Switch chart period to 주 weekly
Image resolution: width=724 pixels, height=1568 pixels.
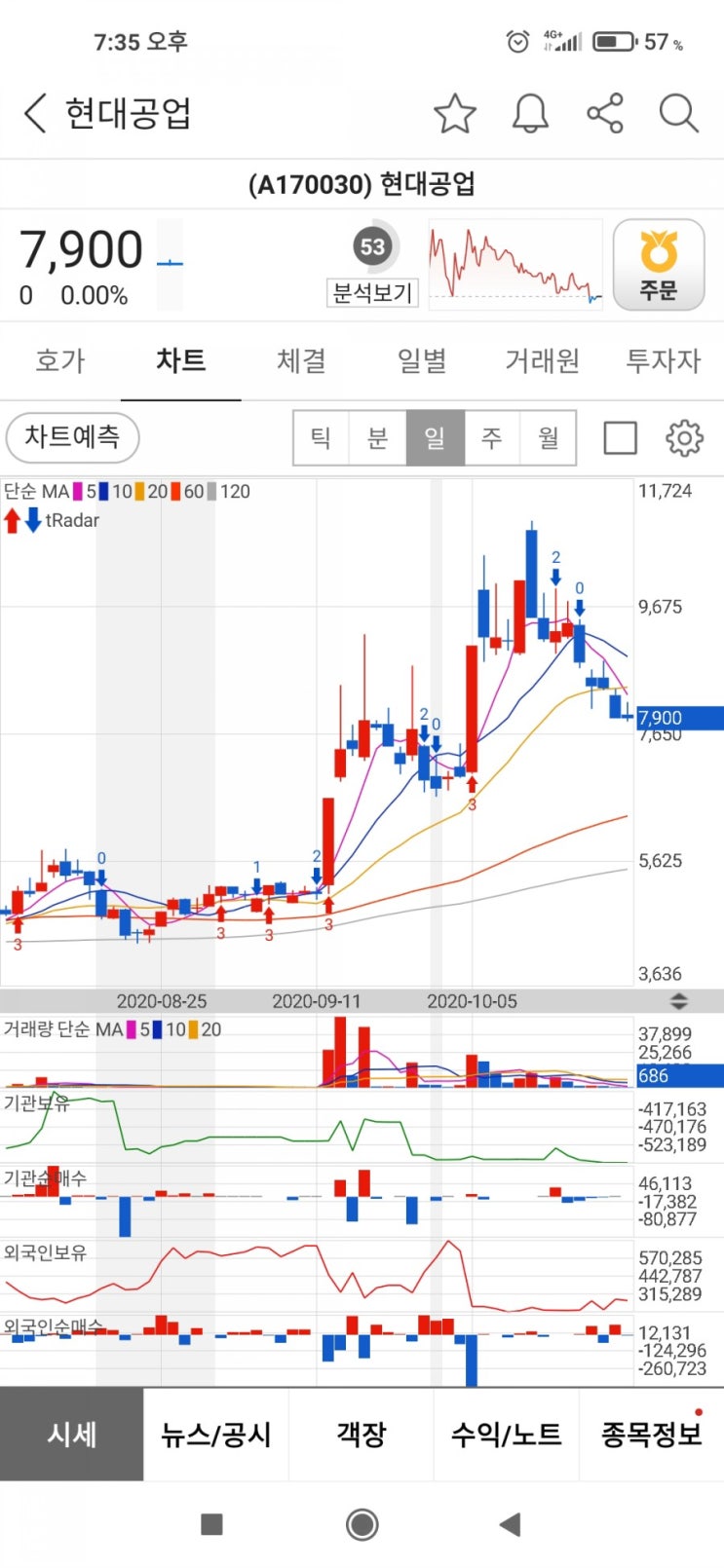click(492, 437)
